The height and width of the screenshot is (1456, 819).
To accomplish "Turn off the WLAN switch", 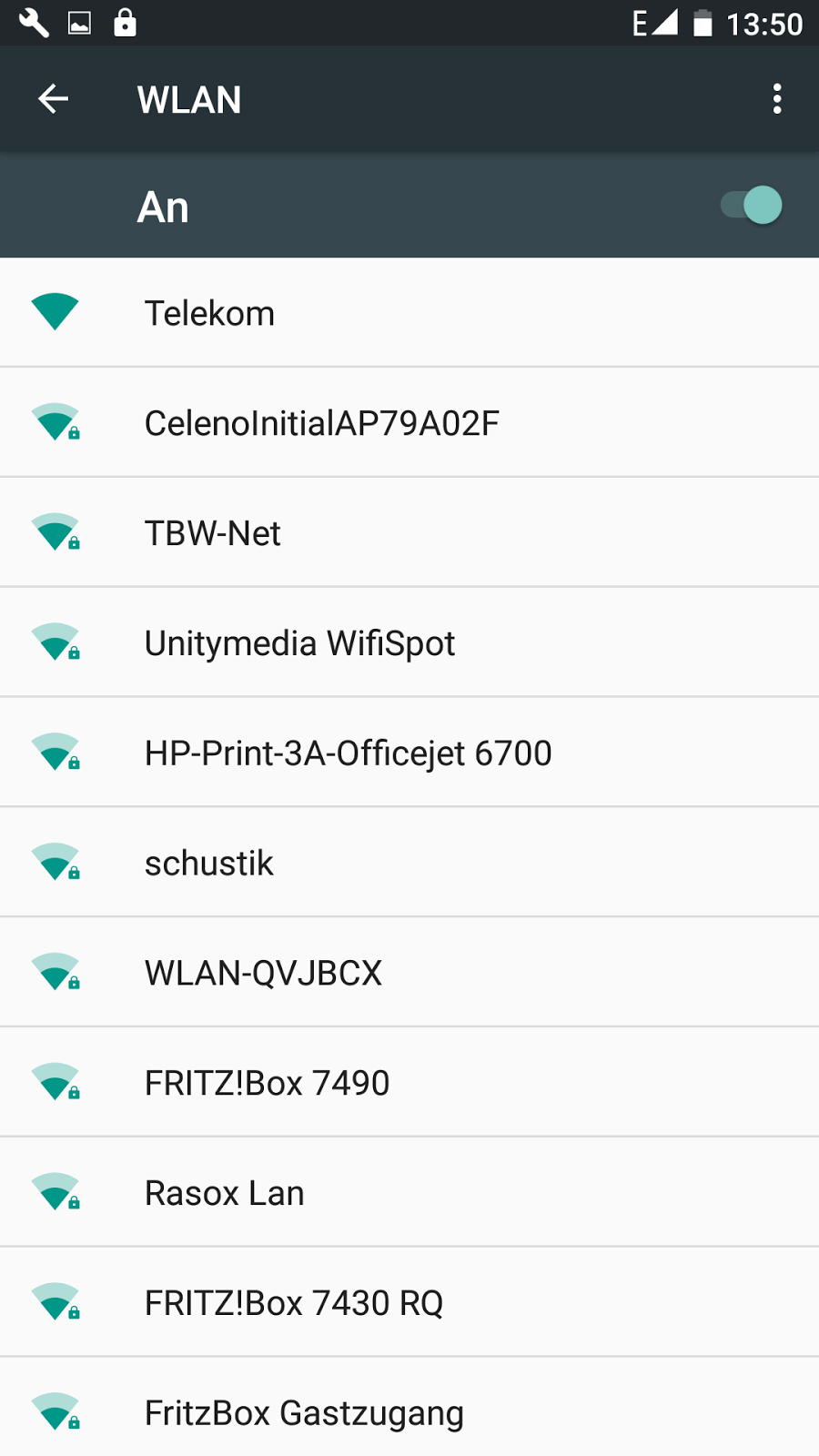I will (752, 206).
